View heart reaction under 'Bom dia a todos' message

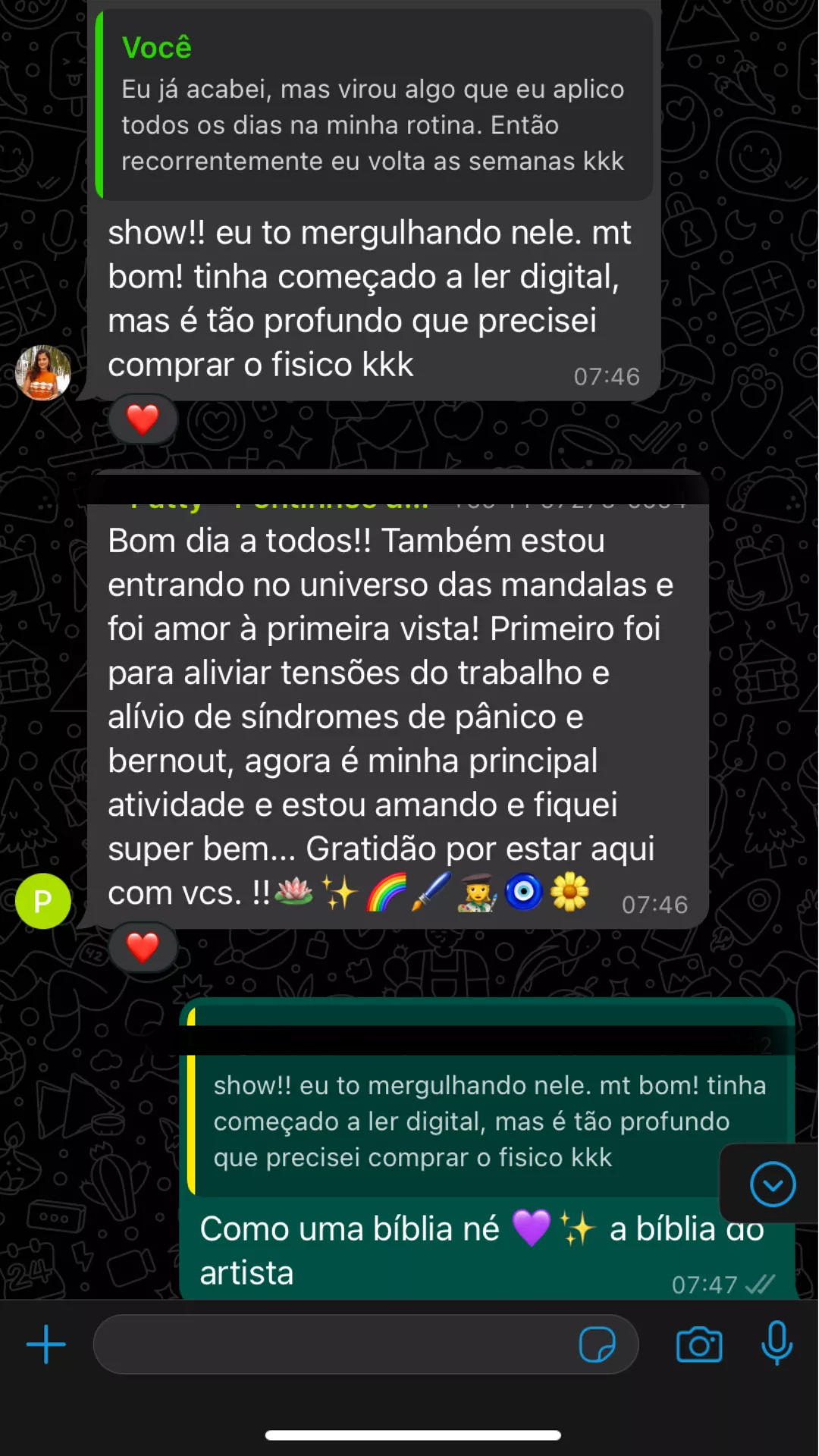[143, 947]
